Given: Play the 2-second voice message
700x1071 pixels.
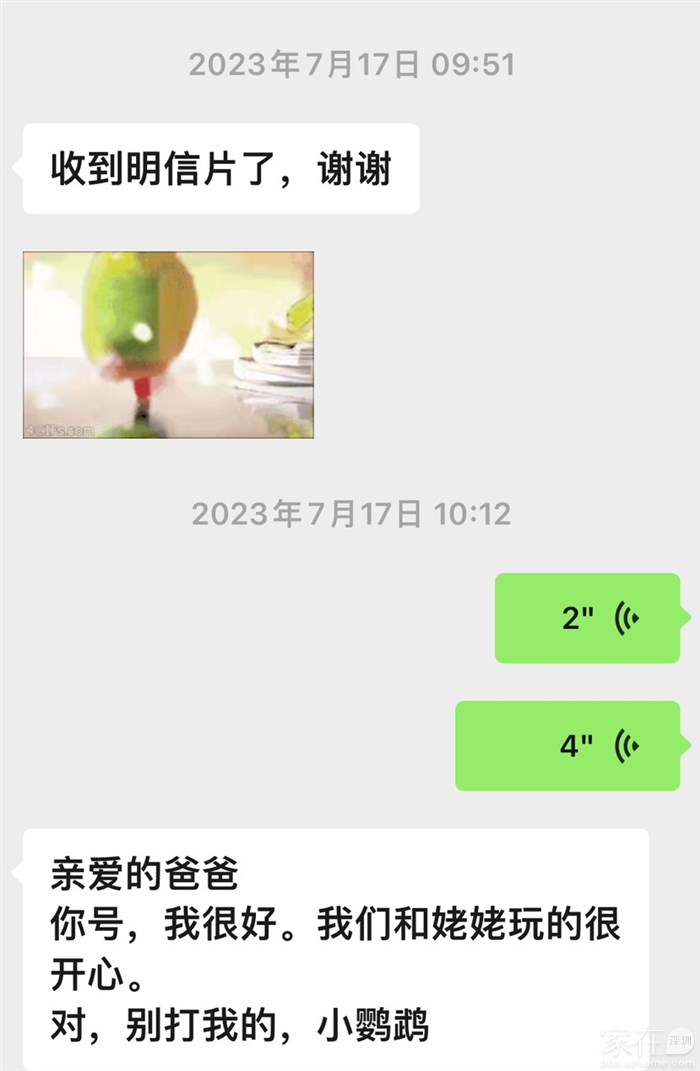Looking at the screenshot, I should pos(587,618).
